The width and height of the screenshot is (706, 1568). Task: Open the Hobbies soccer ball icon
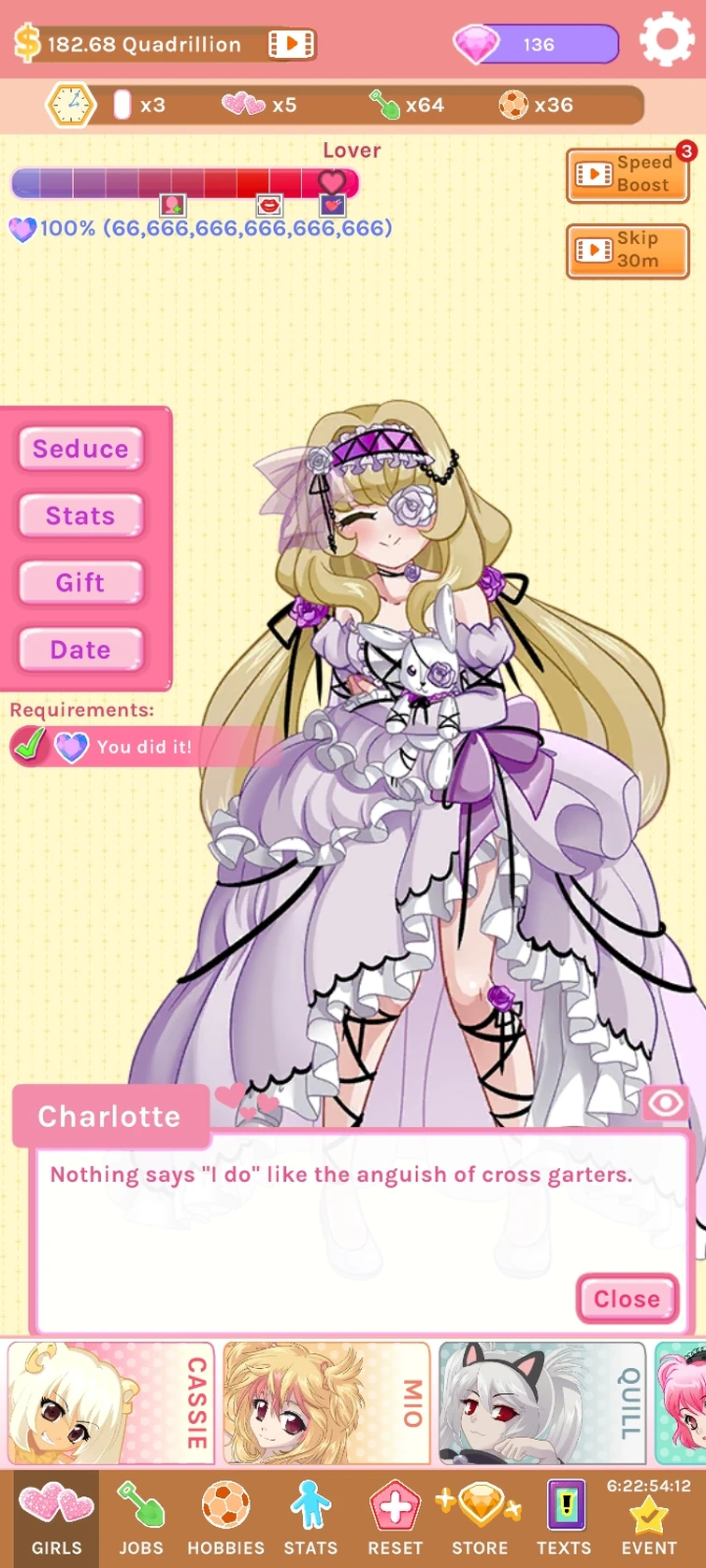(x=226, y=1509)
